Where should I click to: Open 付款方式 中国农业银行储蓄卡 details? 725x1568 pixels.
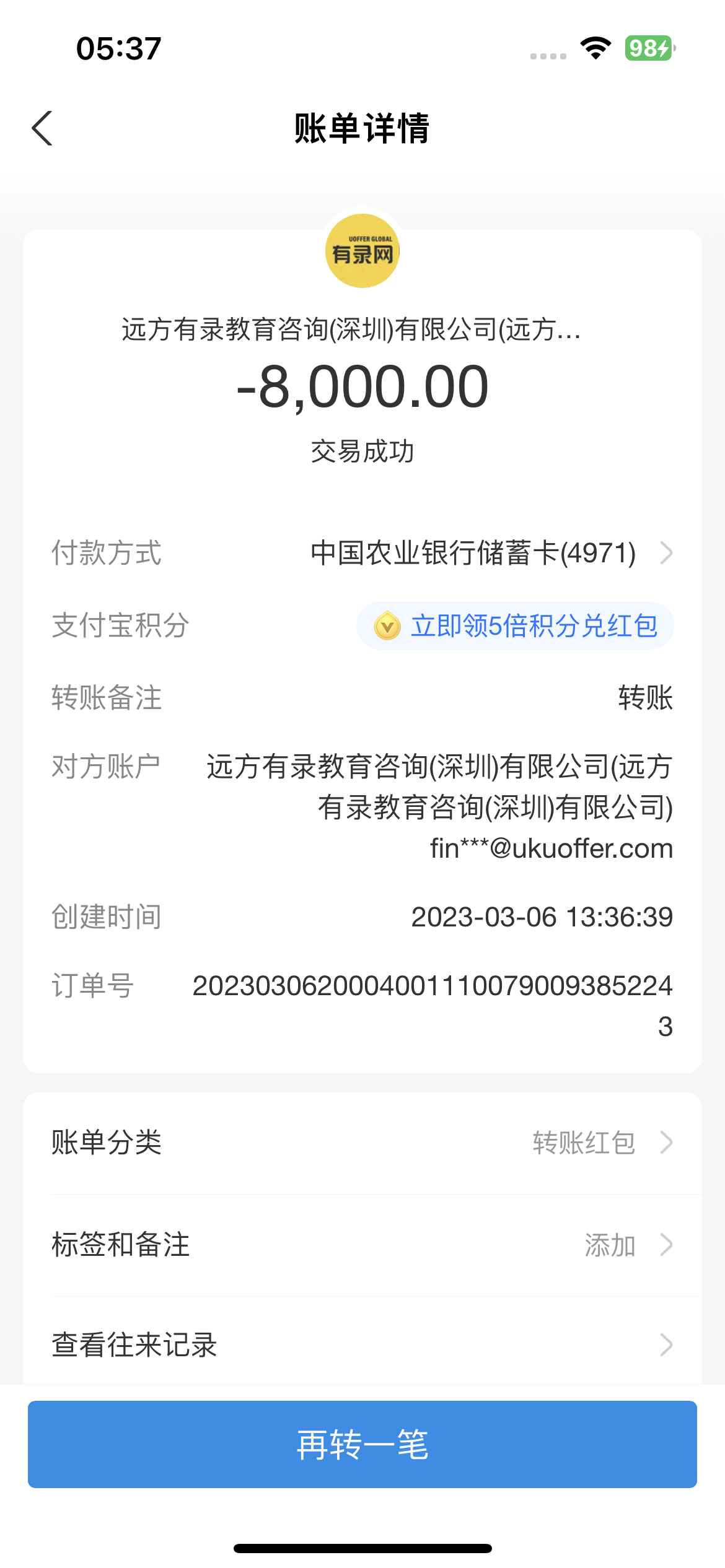point(490,553)
